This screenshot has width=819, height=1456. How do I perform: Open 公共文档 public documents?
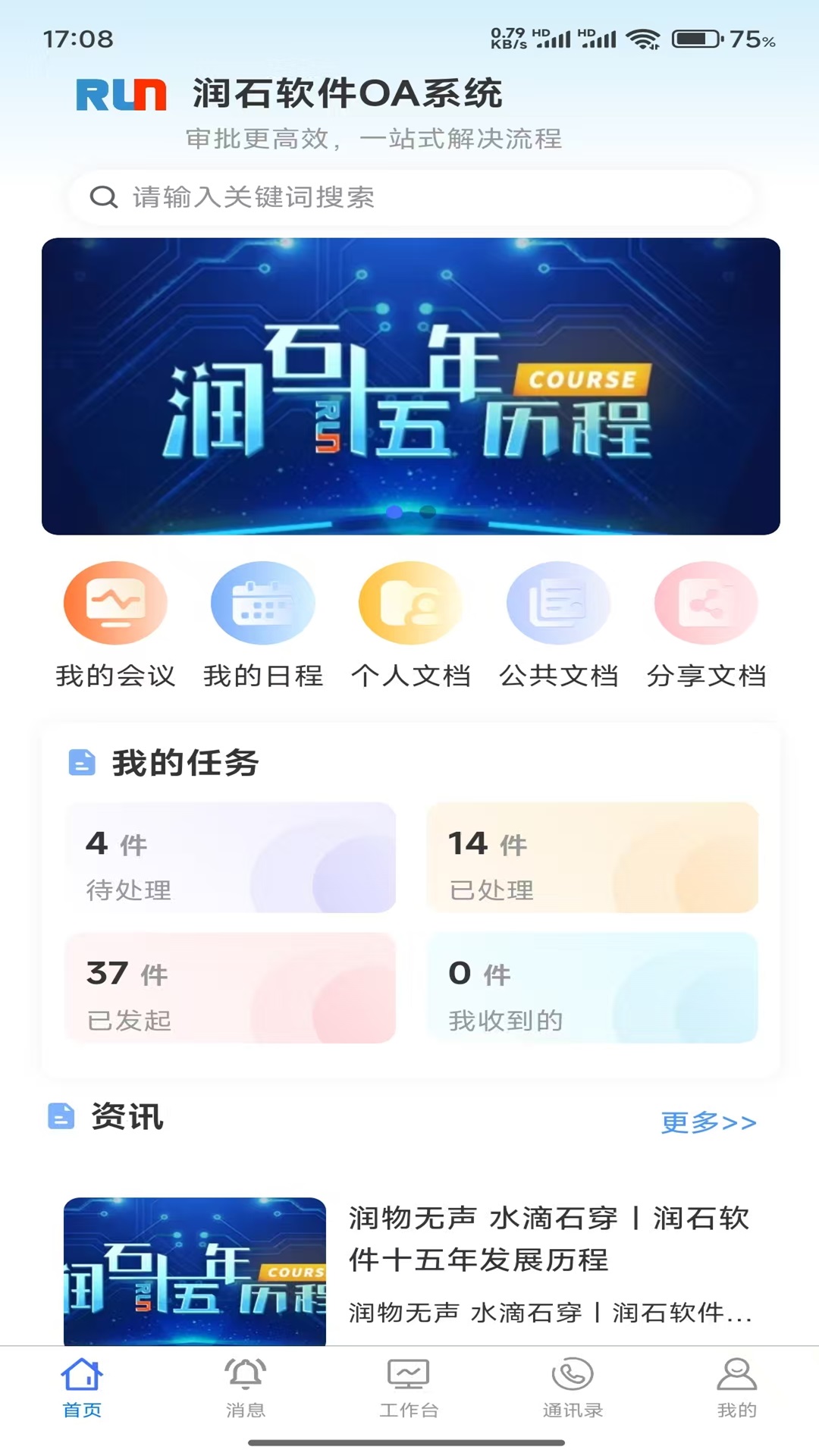point(558,623)
